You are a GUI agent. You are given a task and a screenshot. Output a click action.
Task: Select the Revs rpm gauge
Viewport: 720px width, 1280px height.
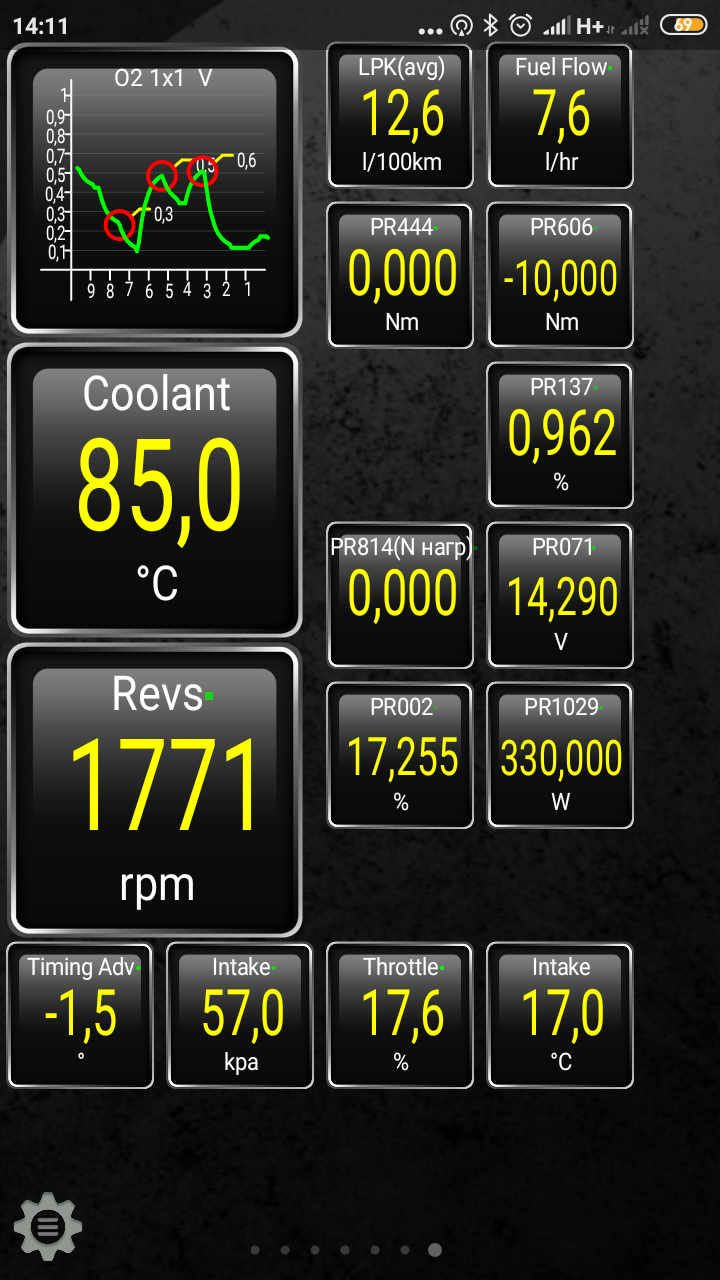click(155, 791)
